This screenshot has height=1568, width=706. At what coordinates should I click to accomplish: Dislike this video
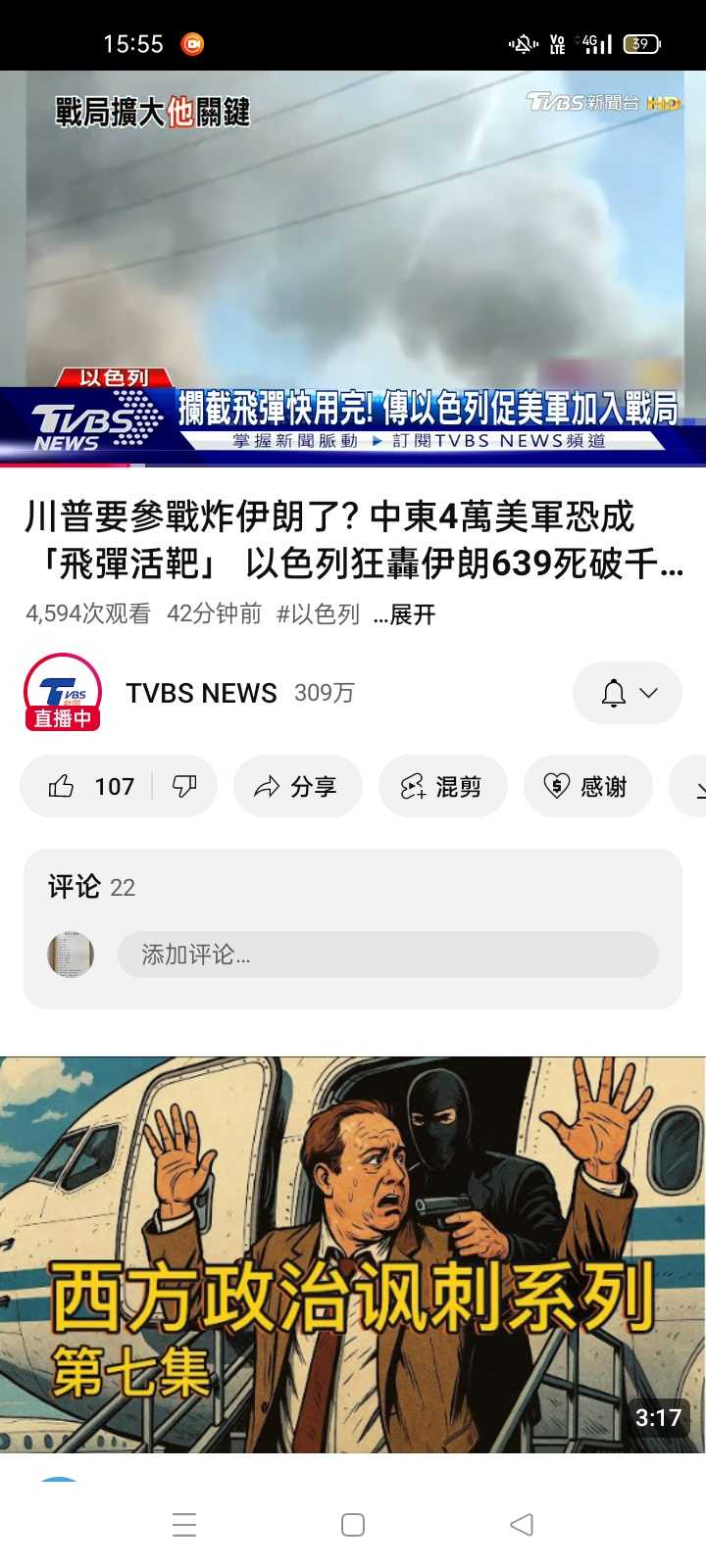point(184,786)
